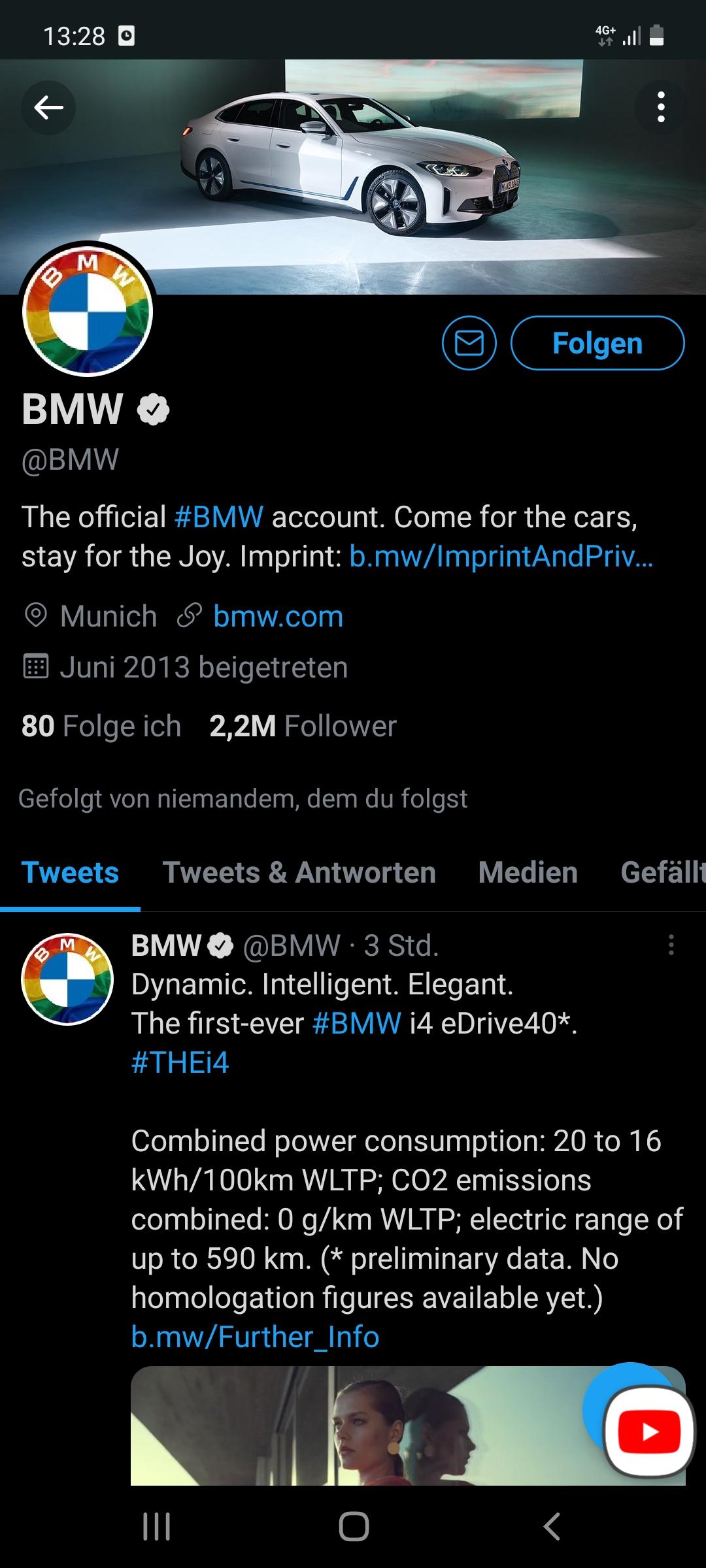
Task: Open the profile overflow menu
Action: [661, 107]
